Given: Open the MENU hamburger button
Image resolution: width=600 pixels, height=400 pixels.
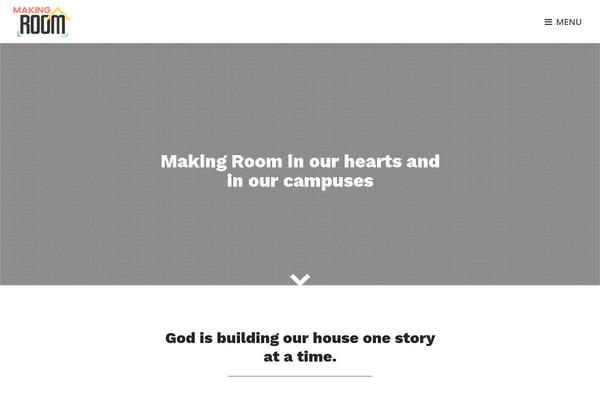Looking at the screenshot, I should click(x=563, y=22).
